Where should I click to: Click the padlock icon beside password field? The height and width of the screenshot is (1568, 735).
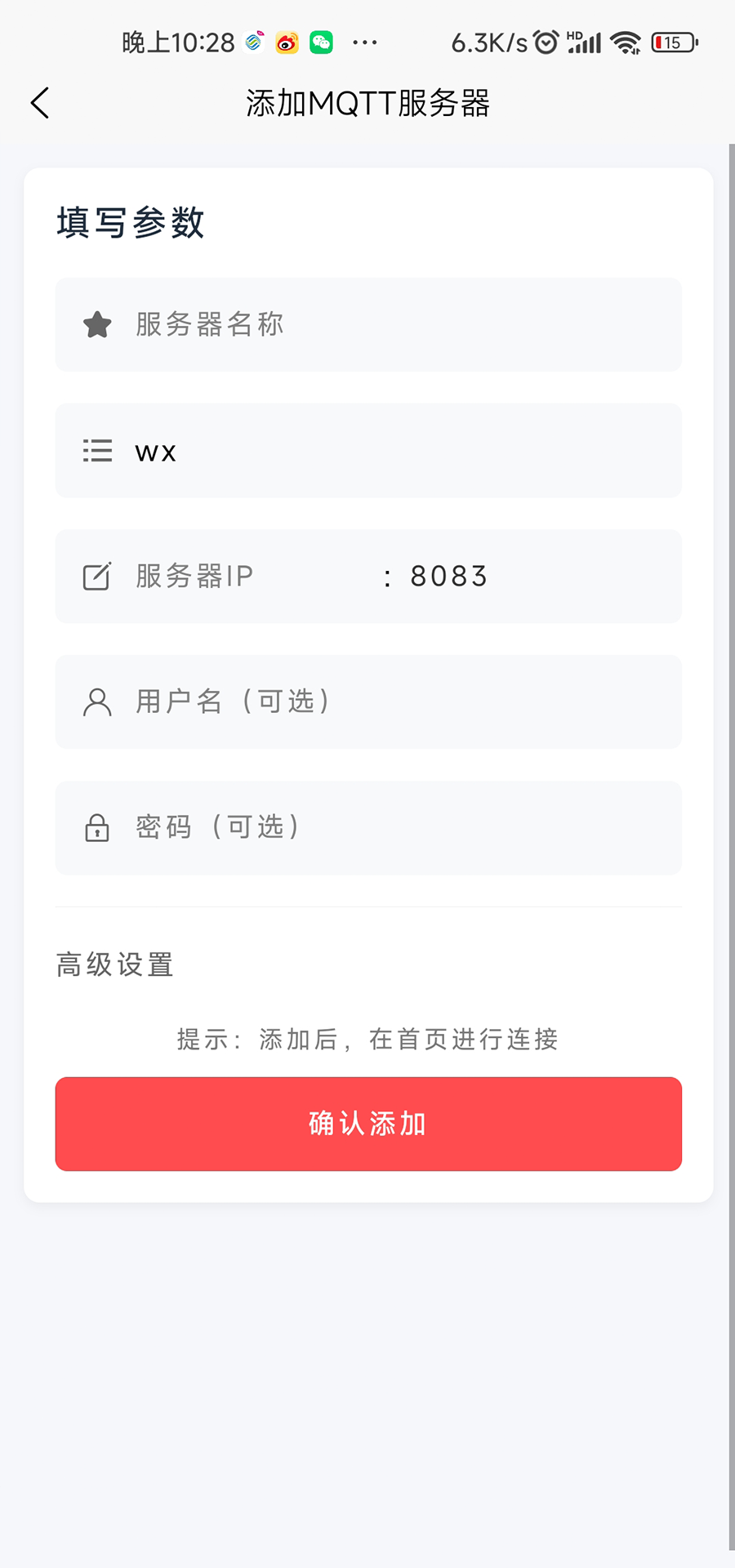click(x=96, y=827)
